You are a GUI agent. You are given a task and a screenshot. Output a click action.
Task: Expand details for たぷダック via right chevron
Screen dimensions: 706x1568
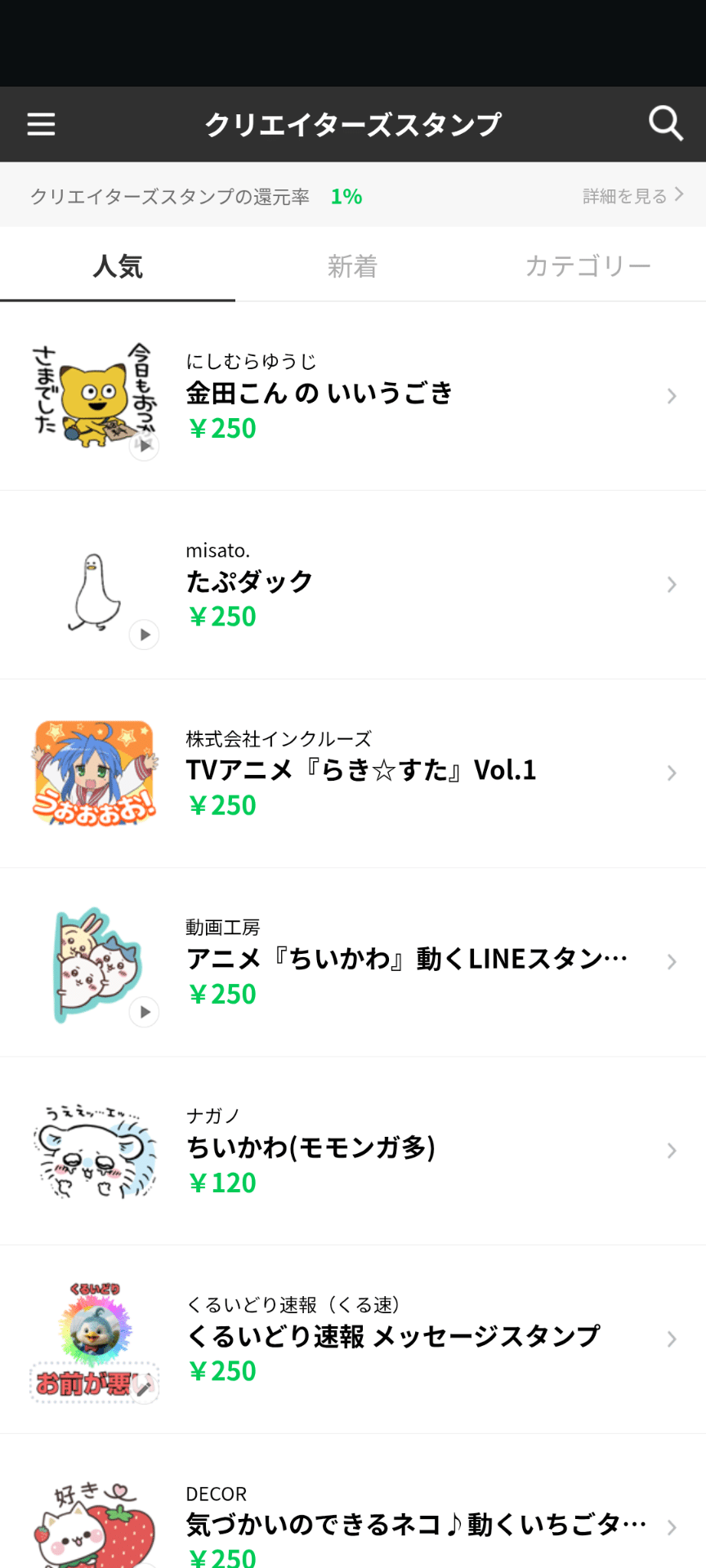(x=672, y=584)
